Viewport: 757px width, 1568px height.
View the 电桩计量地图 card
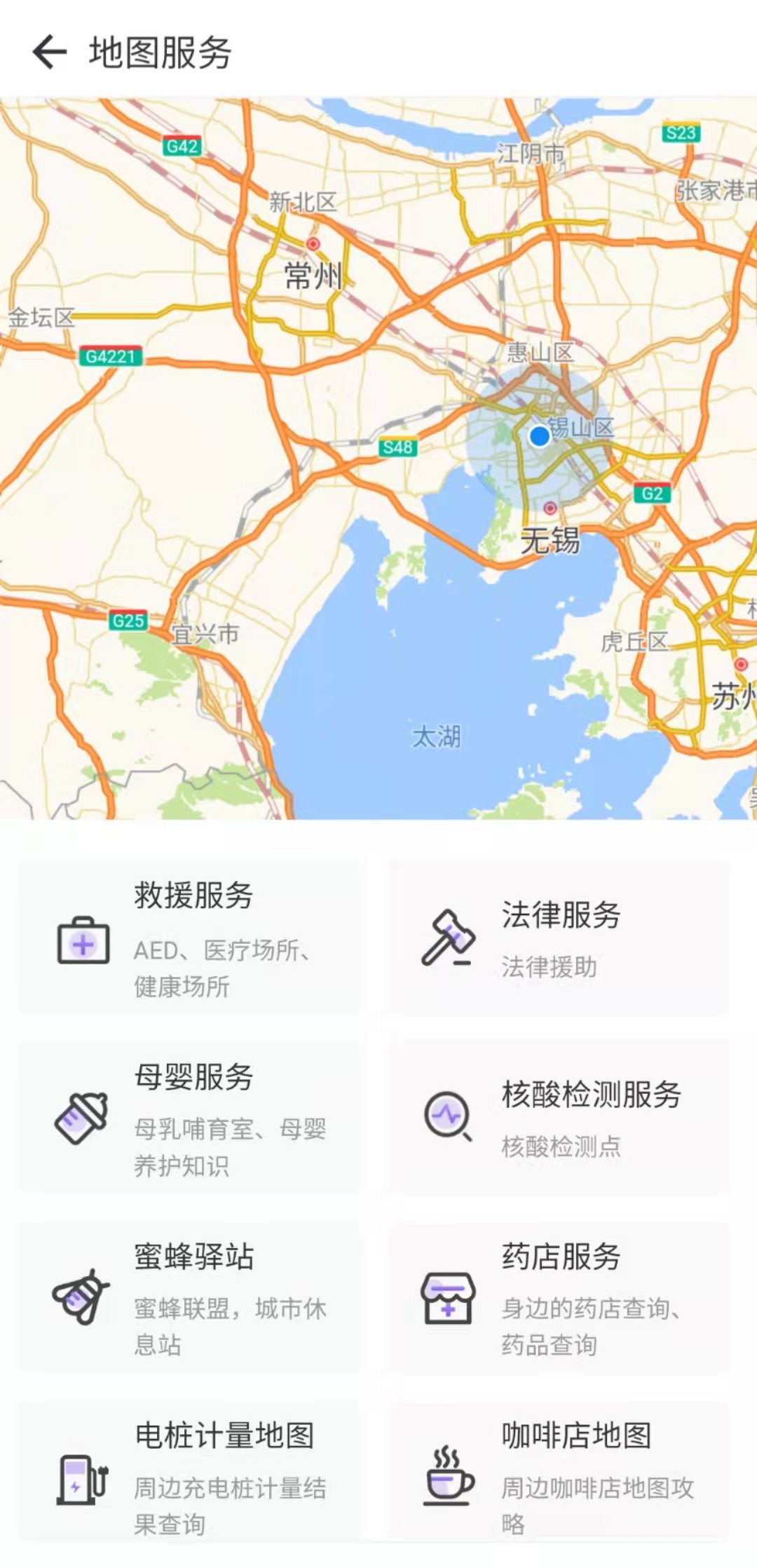click(189, 1475)
